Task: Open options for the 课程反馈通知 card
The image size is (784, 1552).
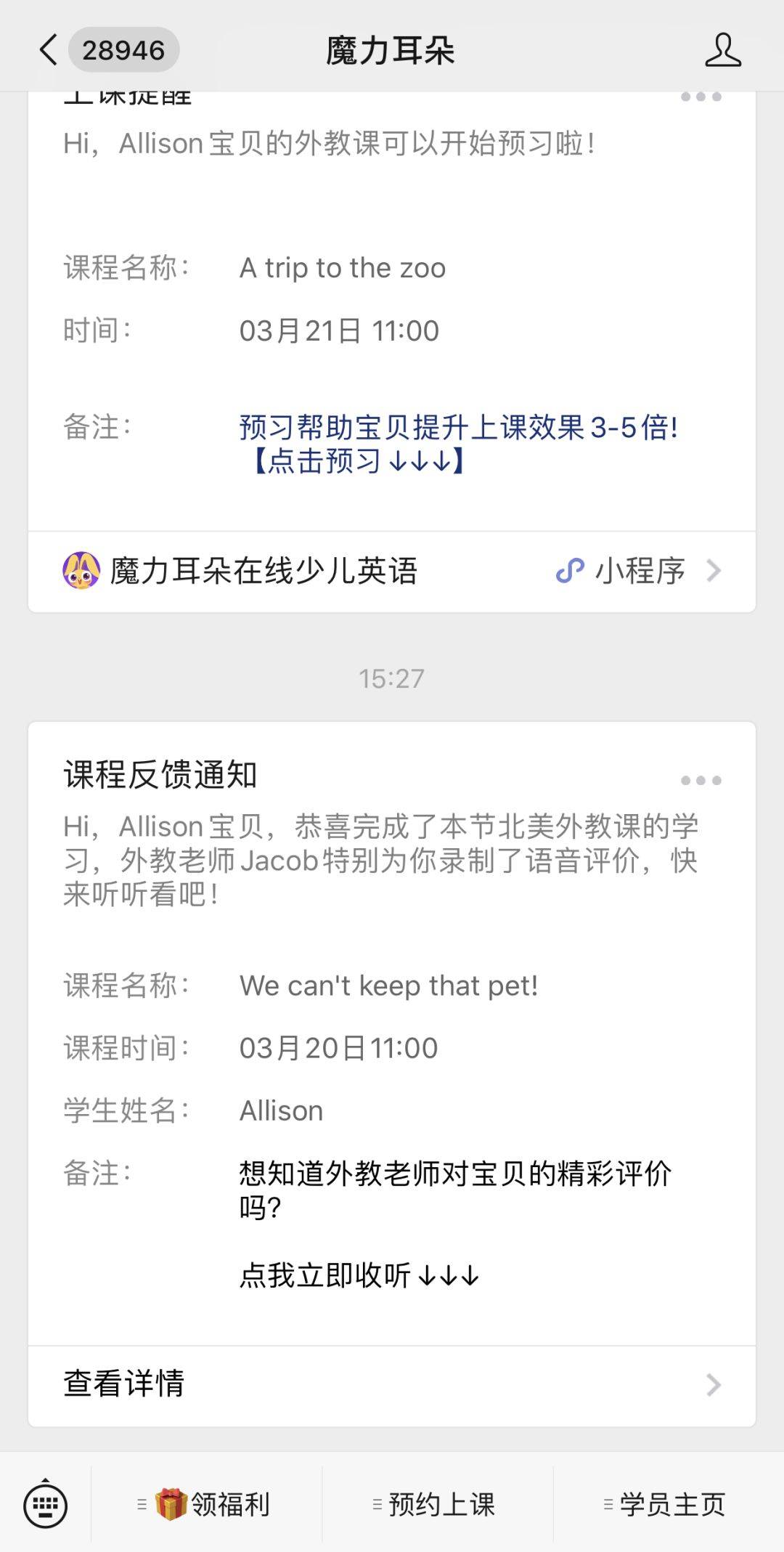Action: 701,781
